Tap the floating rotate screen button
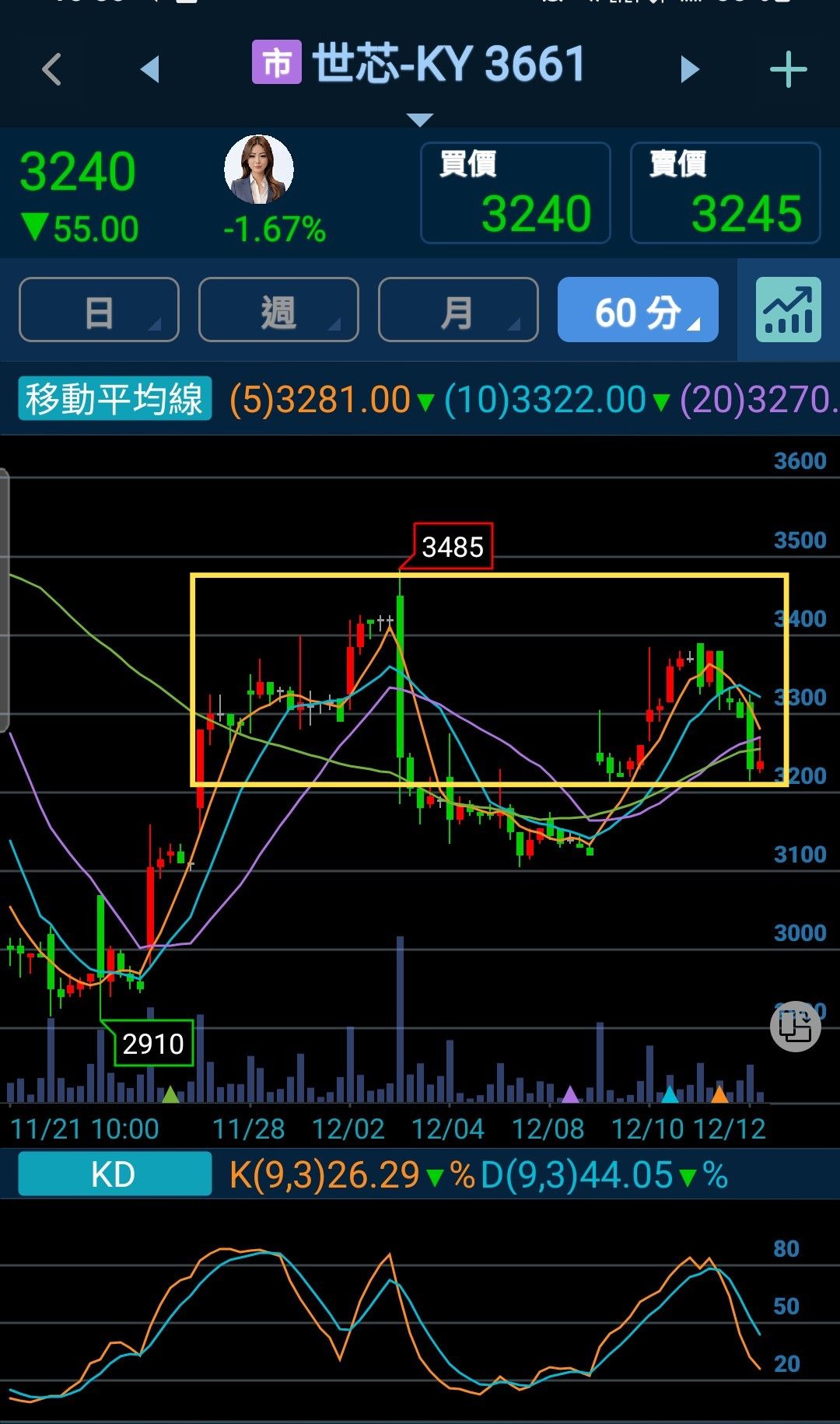The height and width of the screenshot is (1424, 840). (795, 1027)
